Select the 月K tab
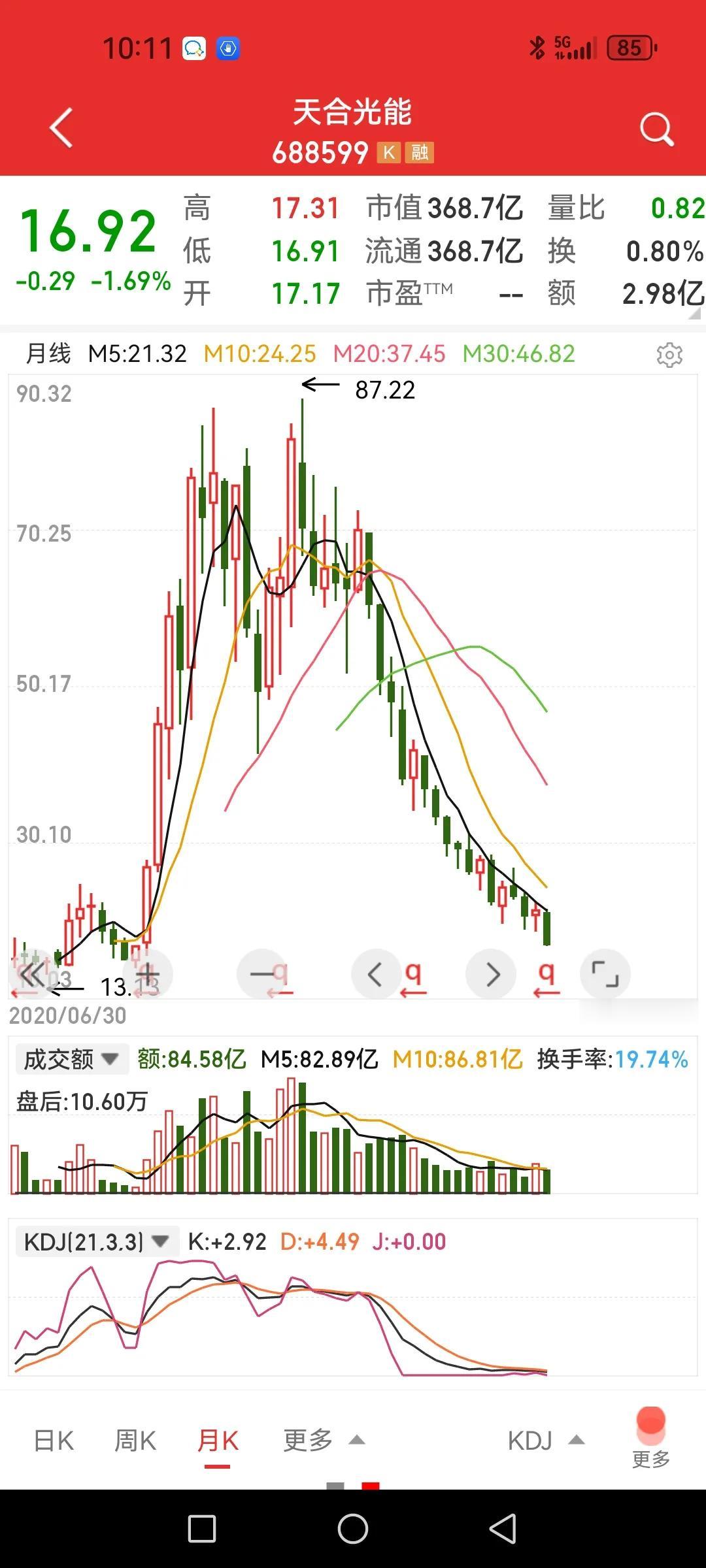The height and width of the screenshot is (1568, 706). point(218,1441)
